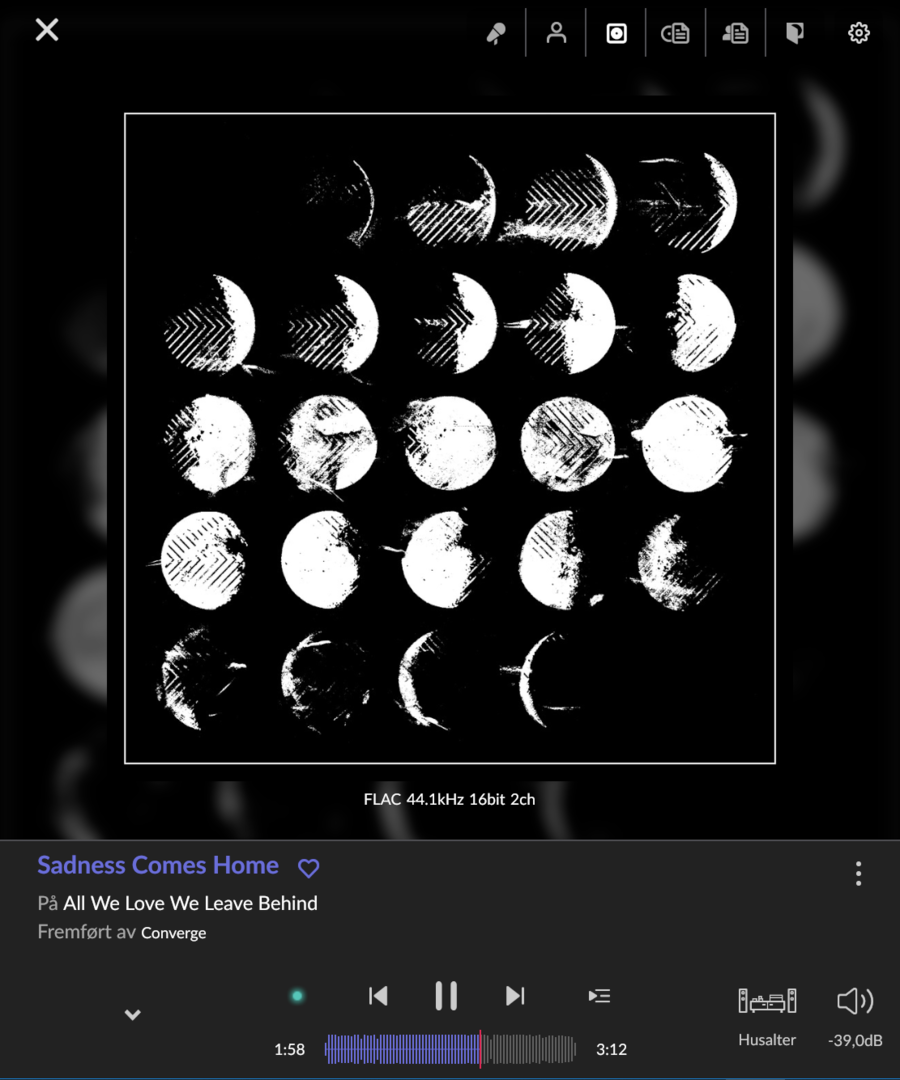Open the settings gear icon
This screenshot has height=1080, width=900.
coord(858,32)
